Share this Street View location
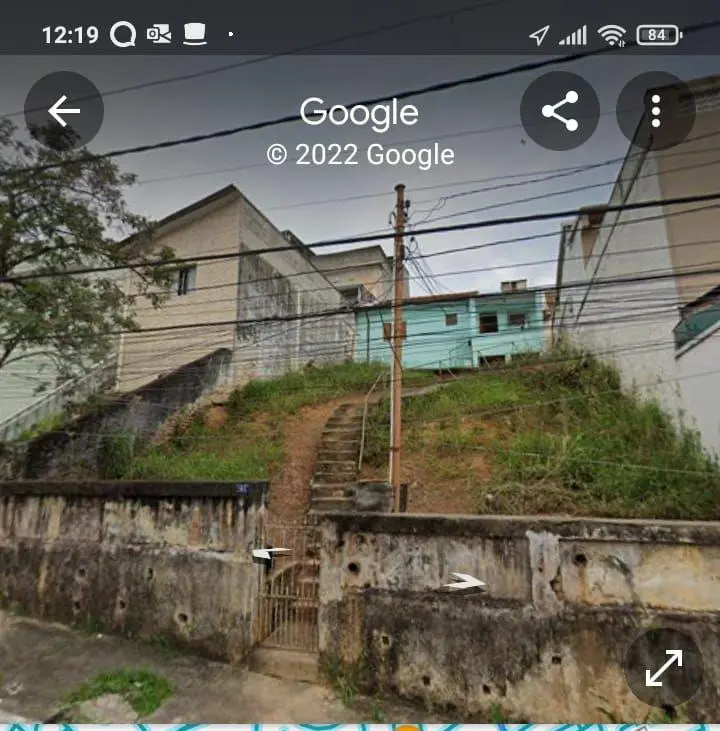Image resolution: width=720 pixels, height=731 pixels. point(560,111)
